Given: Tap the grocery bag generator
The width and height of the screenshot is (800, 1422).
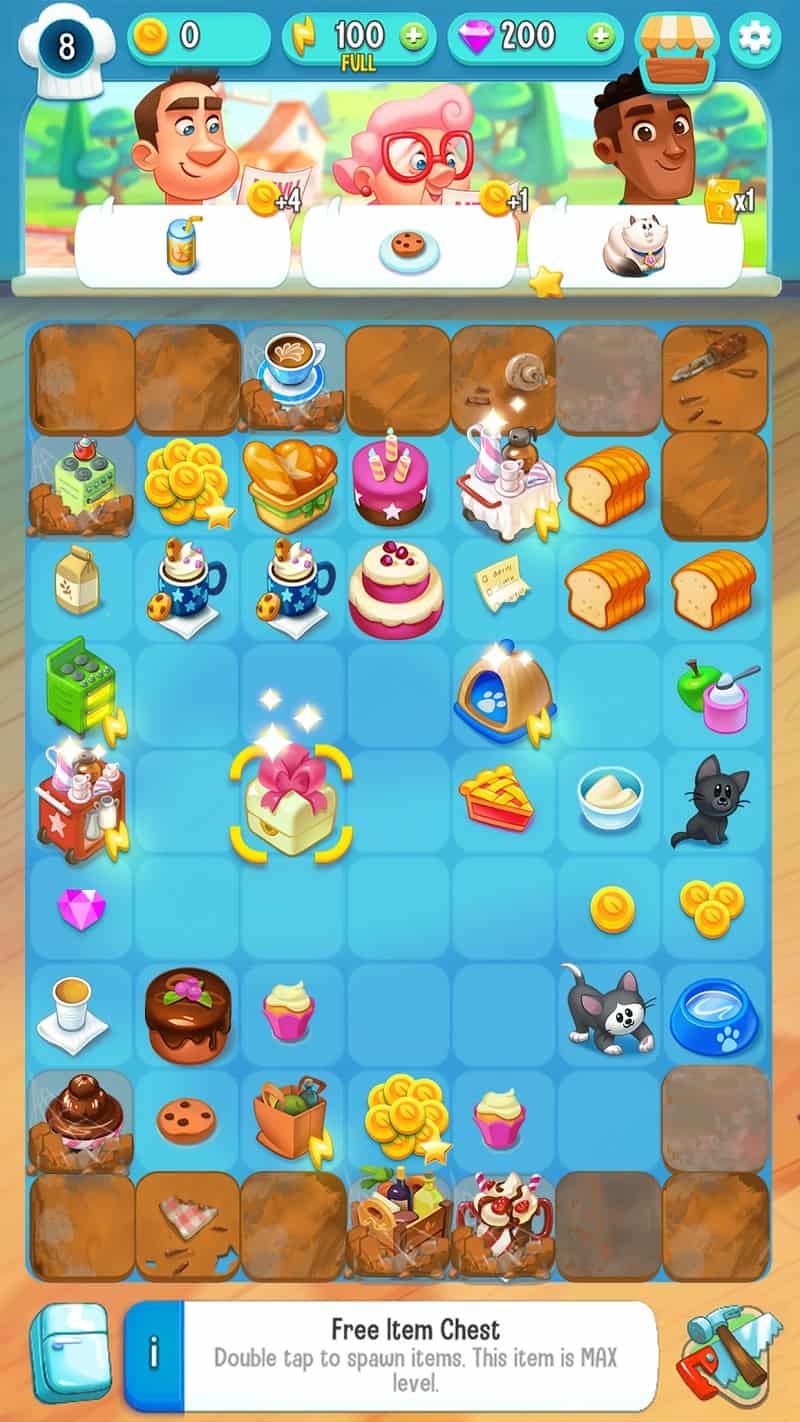Looking at the screenshot, I should pos(290,1120).
